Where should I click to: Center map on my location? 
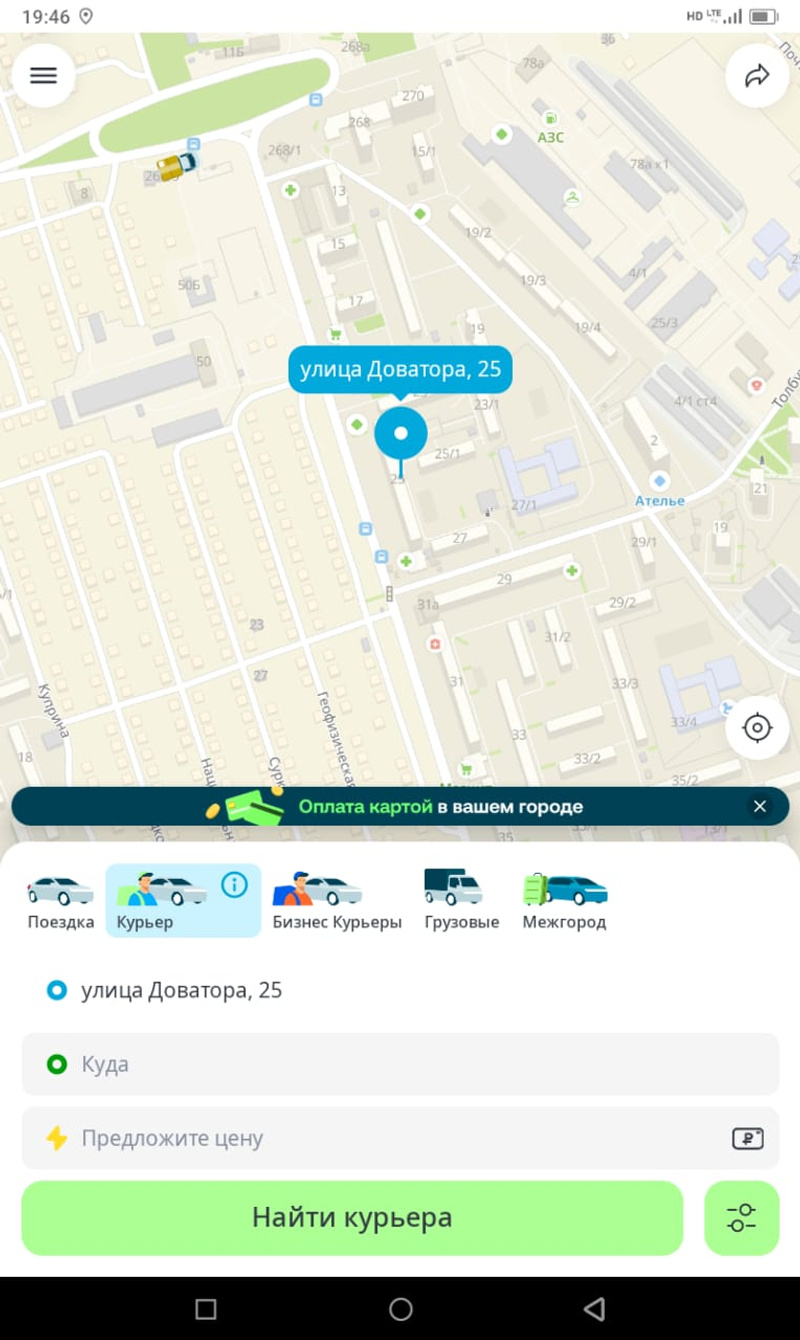click(x=757, y=728)
